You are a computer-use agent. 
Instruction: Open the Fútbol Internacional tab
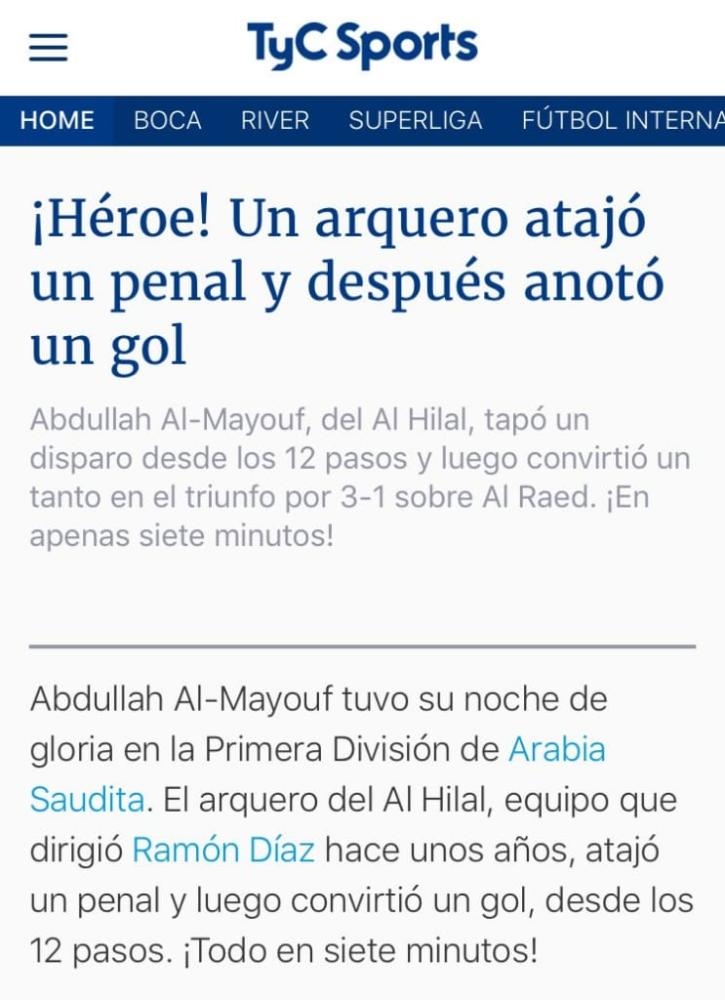(622, 121)
